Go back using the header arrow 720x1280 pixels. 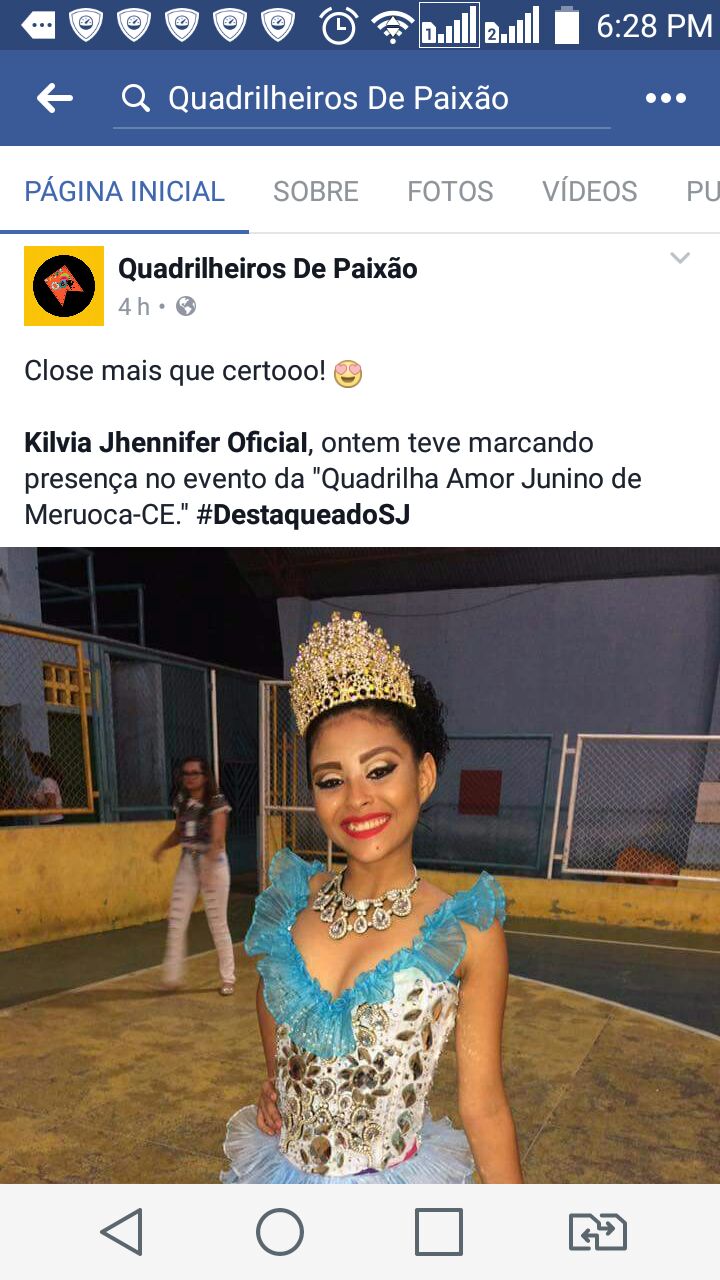55,98
